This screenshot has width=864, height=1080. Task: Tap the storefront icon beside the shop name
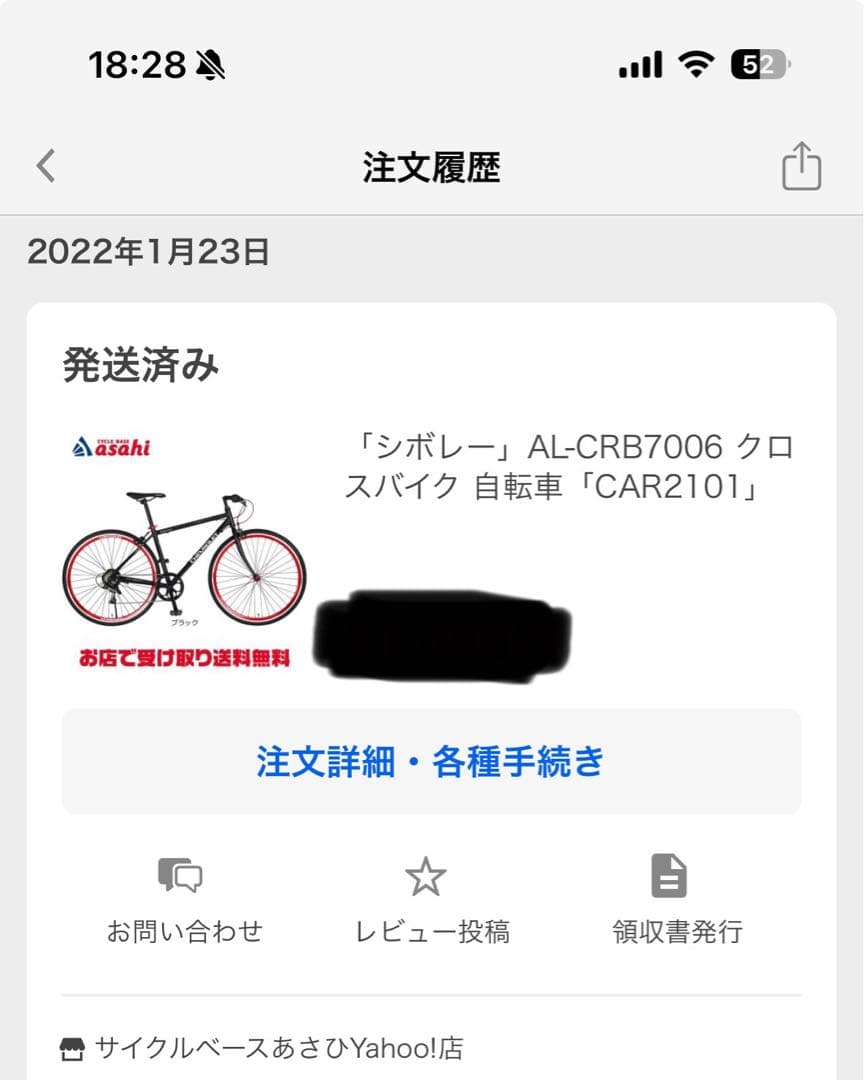point(73,1047)
